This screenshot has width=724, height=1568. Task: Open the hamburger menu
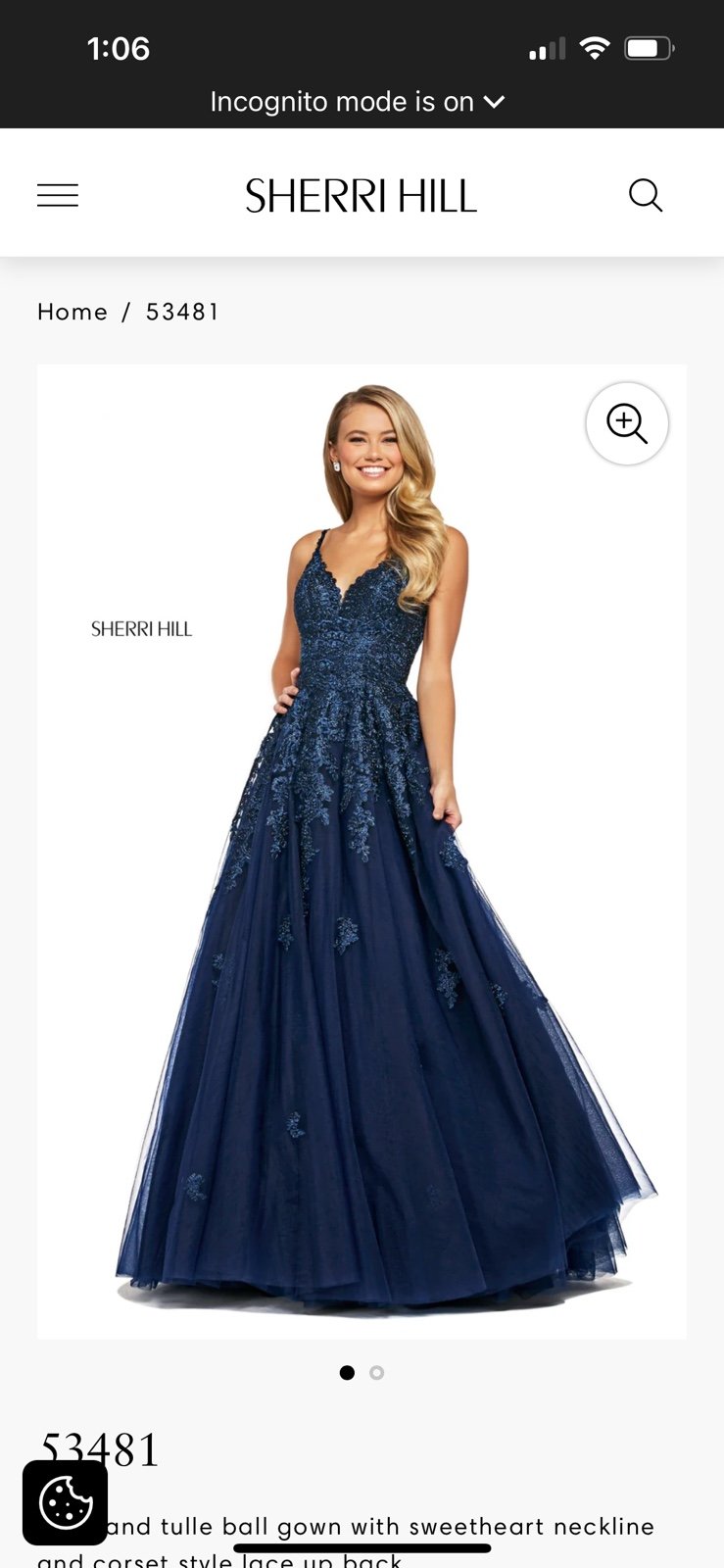tap(58, 195)
